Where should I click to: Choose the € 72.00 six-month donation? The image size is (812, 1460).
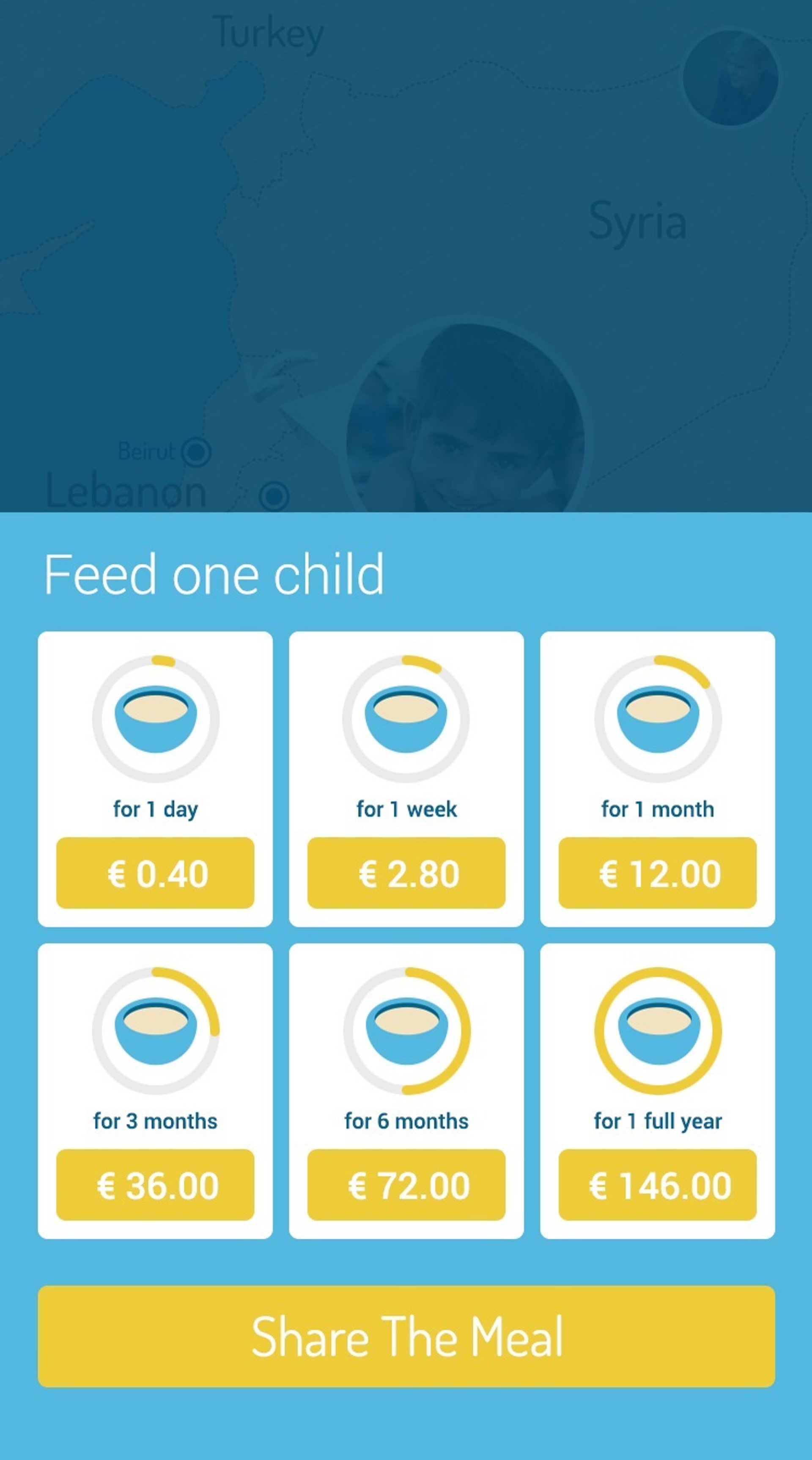[x=406, y=1185]
